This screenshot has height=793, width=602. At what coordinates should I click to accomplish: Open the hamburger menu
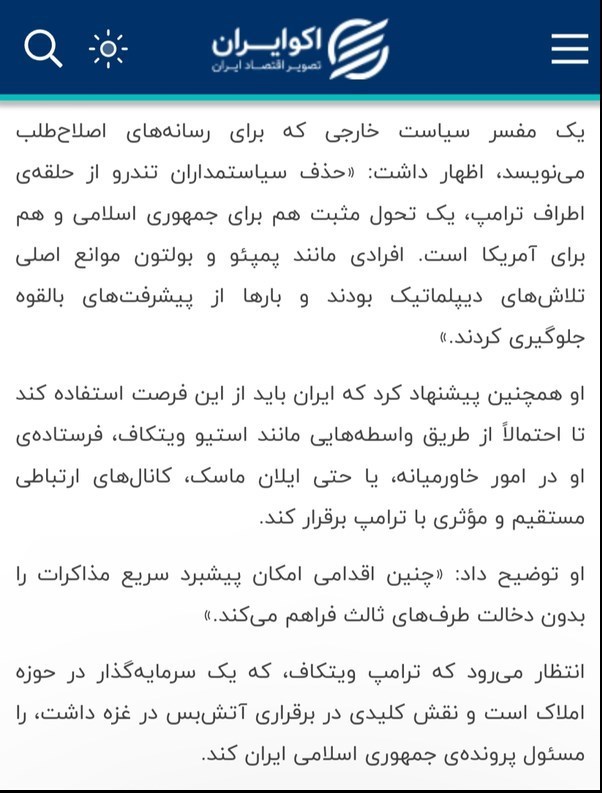[x=569, y=48]
